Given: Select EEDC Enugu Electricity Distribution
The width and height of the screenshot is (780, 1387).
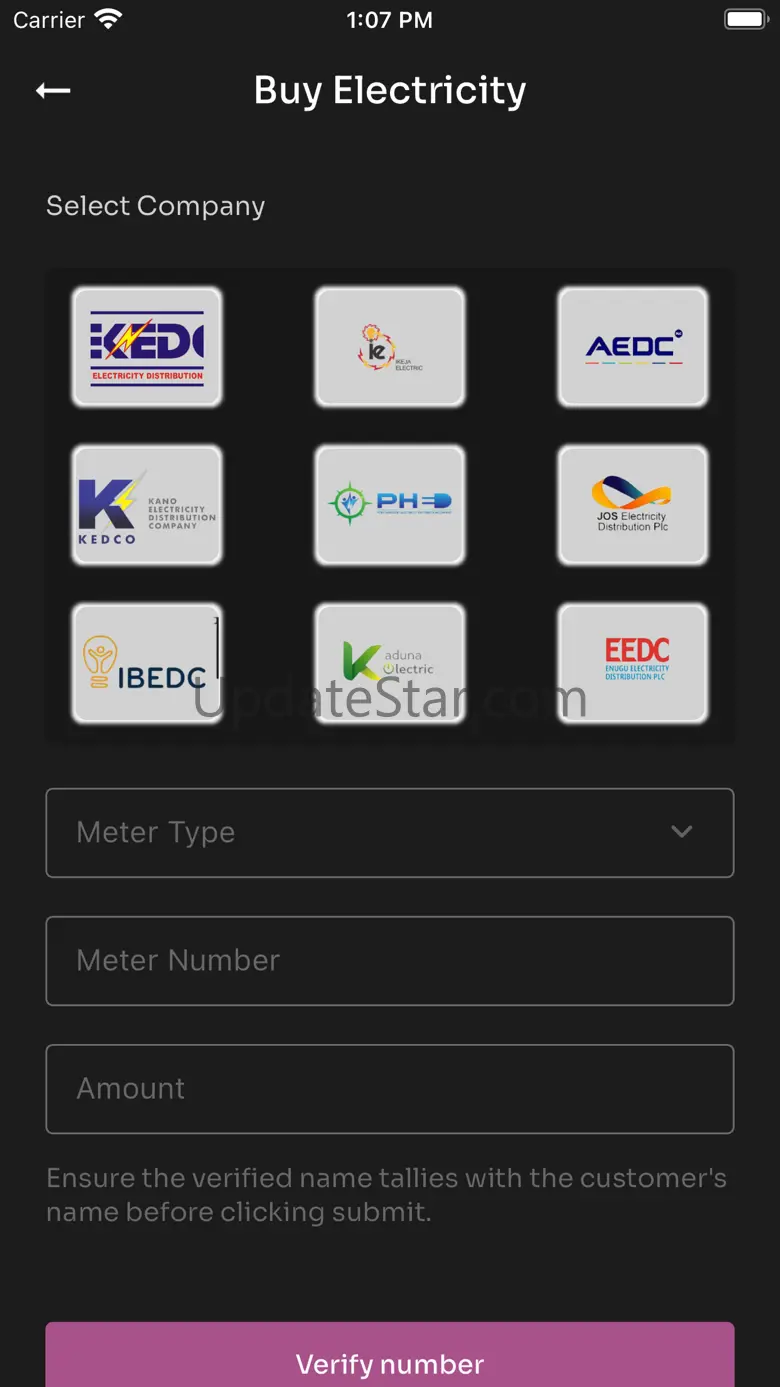Looking at the screenshot, I should 633,663.
